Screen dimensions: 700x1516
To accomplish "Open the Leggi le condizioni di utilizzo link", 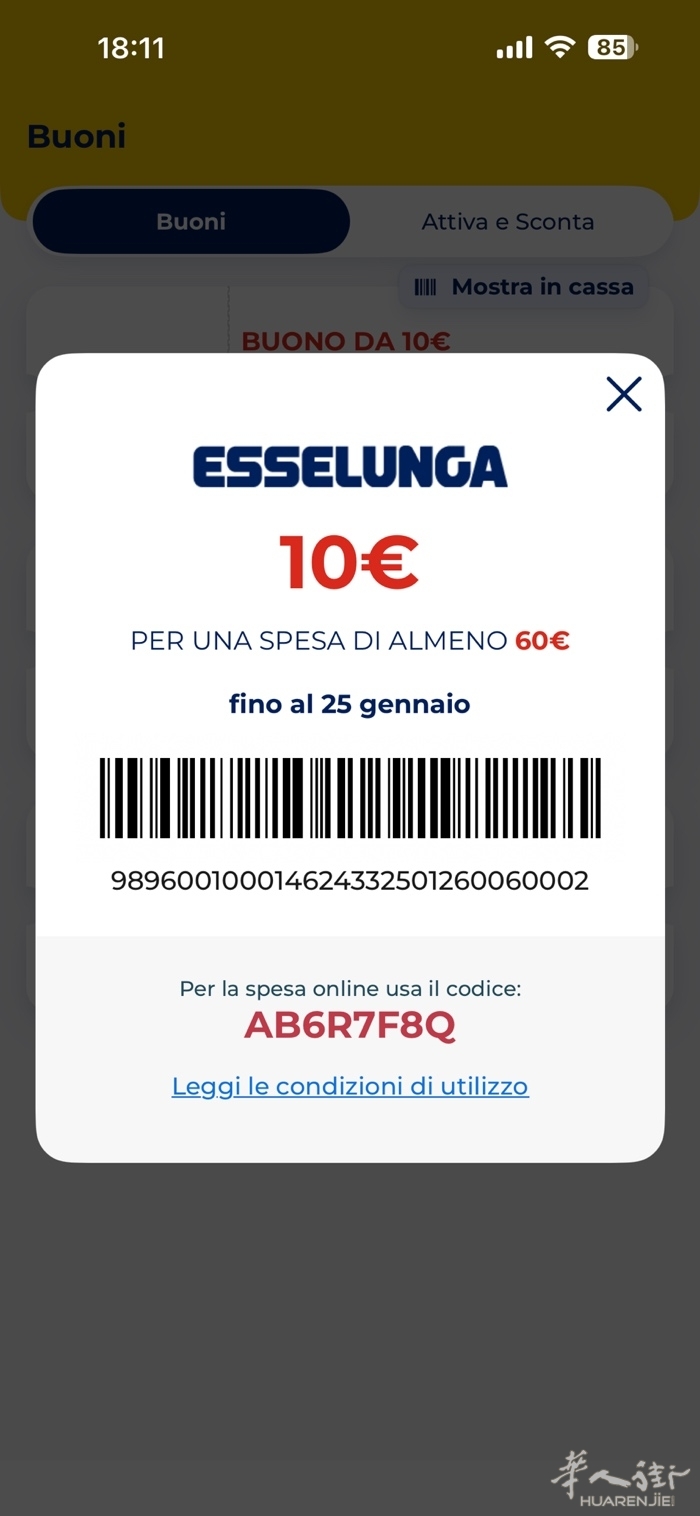I will [x=350, y=1086].
